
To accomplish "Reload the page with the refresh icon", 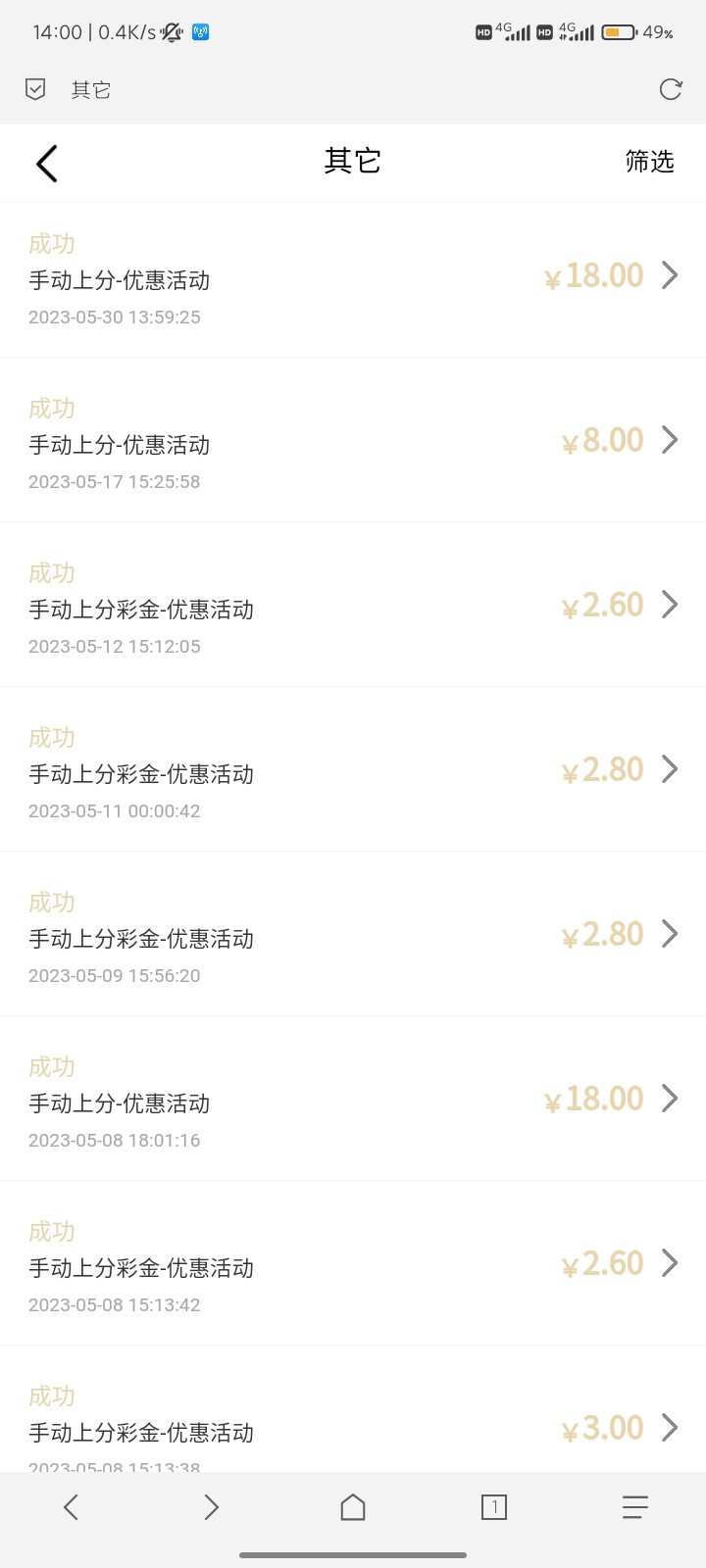I will [x=671, y=90].
